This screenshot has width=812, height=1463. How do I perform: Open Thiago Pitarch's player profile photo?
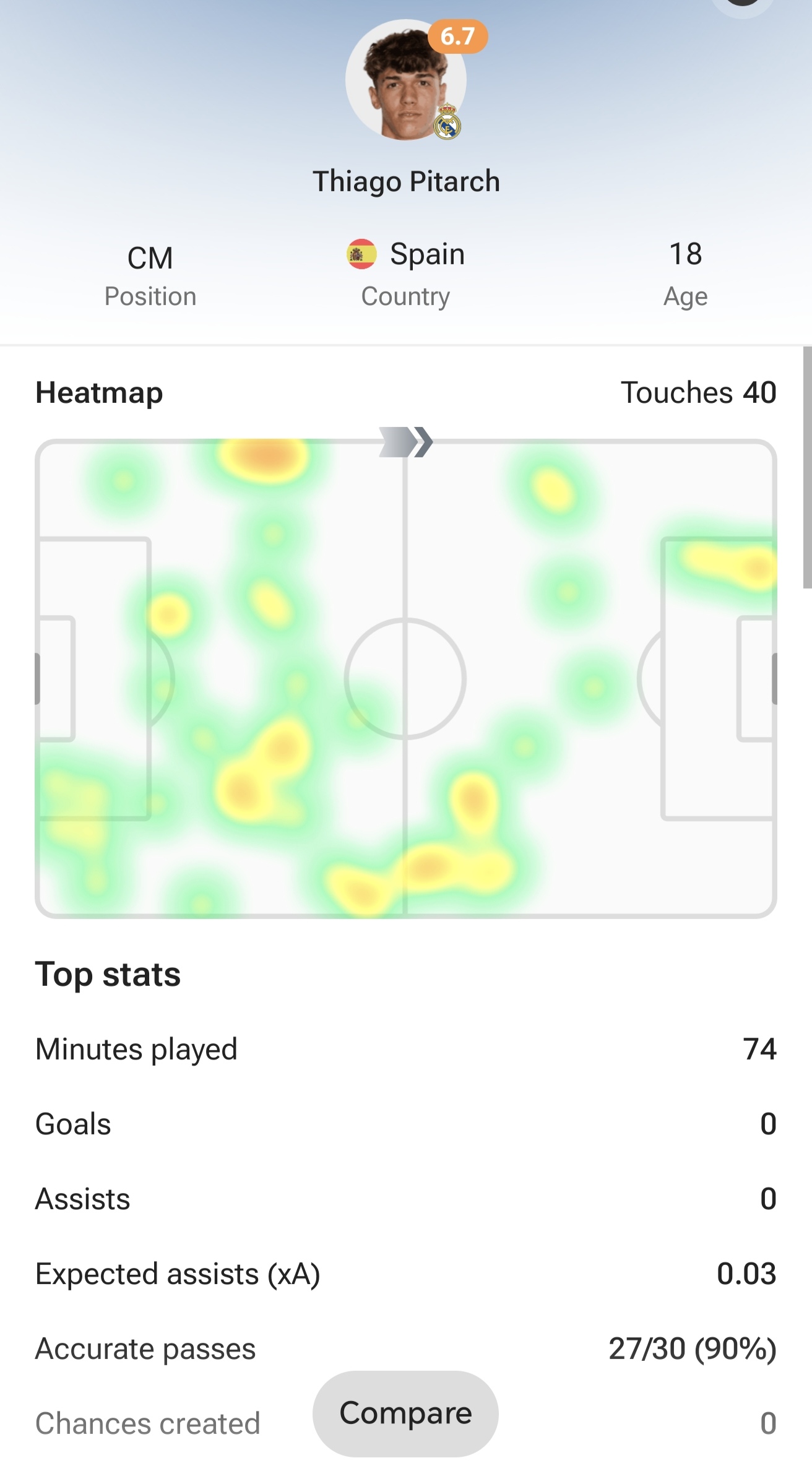coord(405,80)
